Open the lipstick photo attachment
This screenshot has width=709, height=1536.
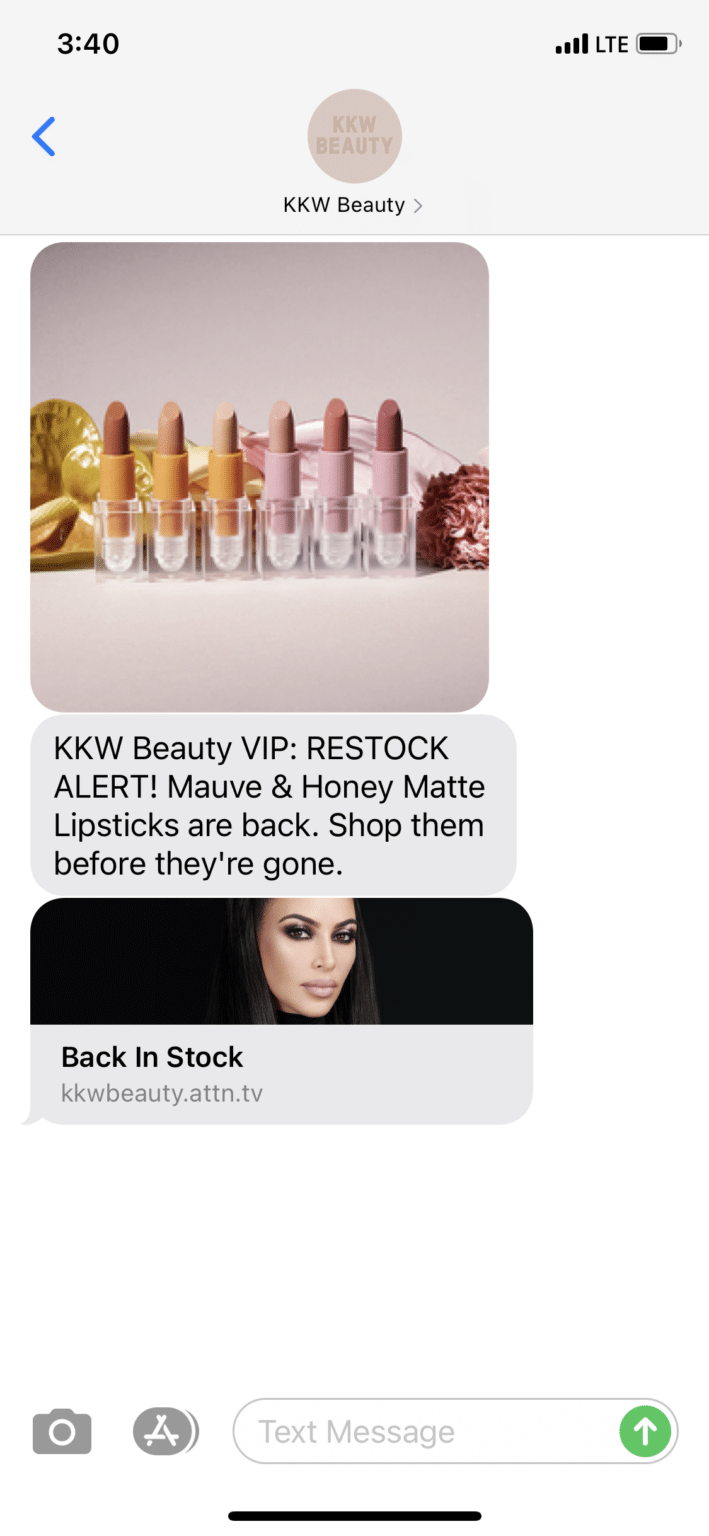coord(260,477)
